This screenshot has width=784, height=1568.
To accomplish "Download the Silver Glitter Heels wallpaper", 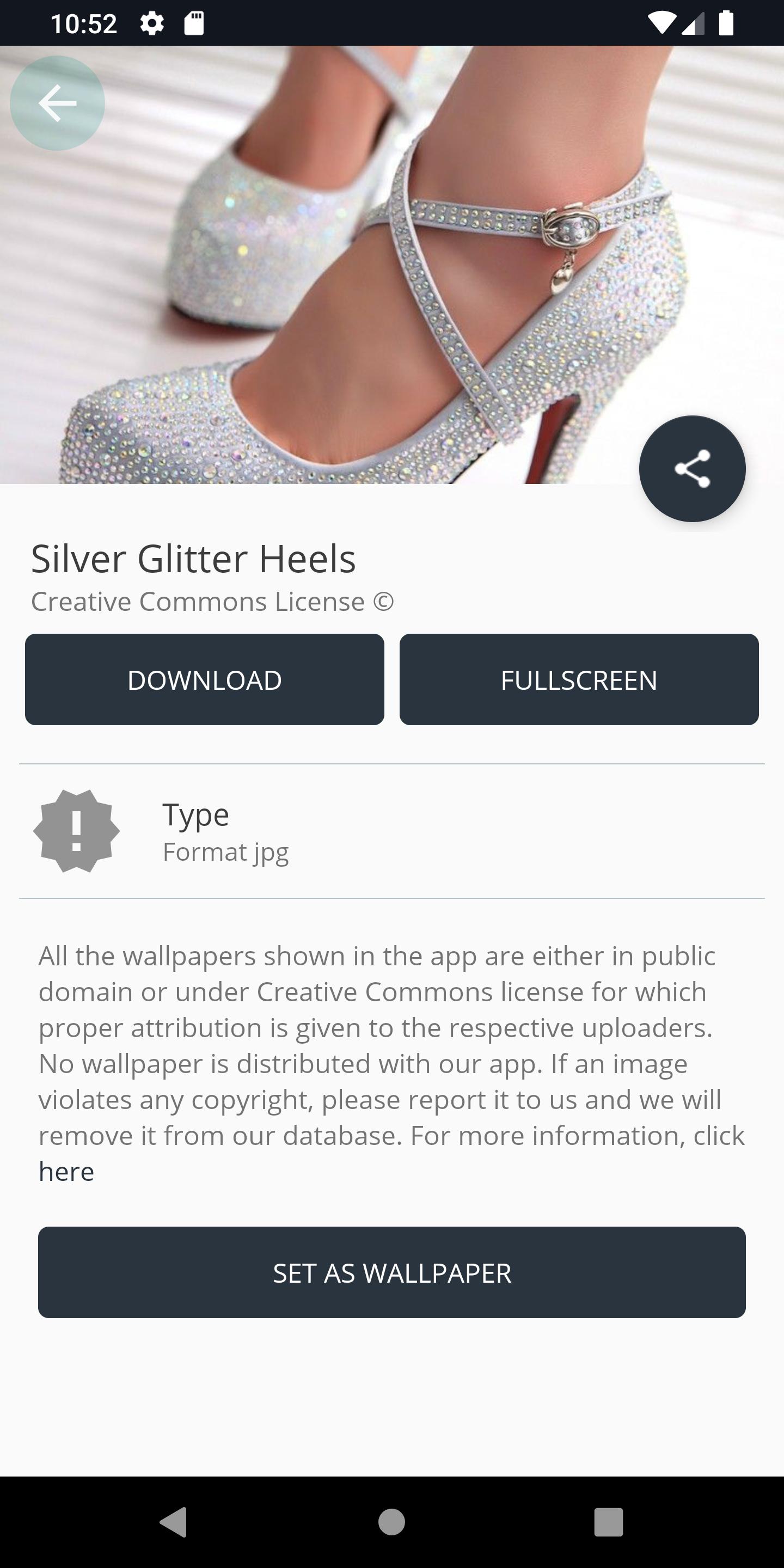I will [205, 679].
